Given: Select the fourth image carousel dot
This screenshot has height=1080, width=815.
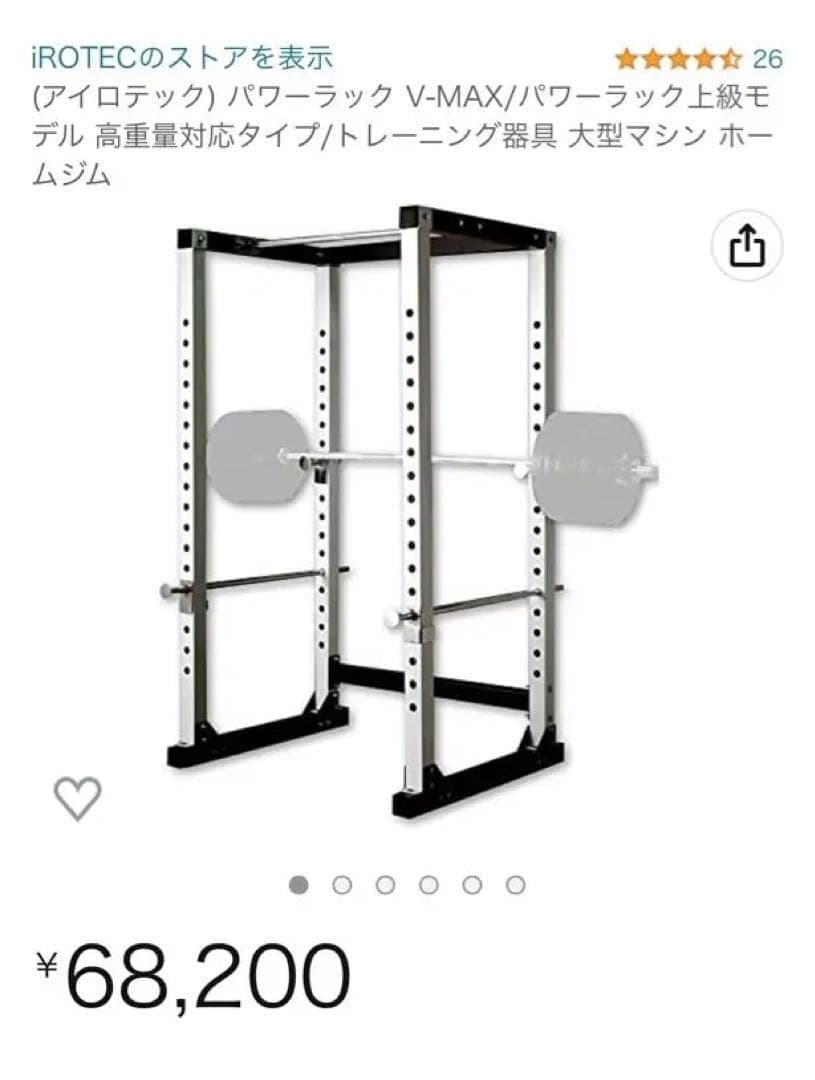Looking at the screenshot, I should tap(427, 884).
